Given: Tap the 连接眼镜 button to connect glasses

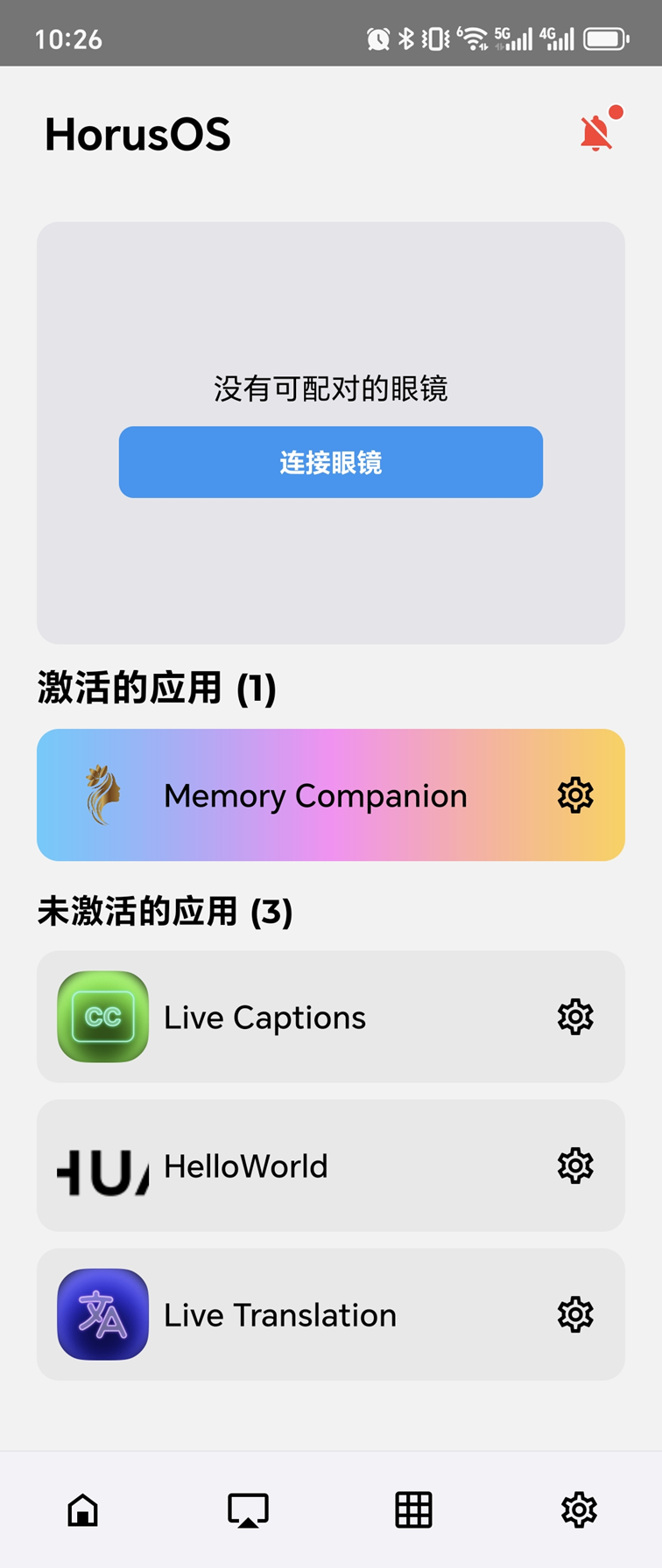Looking at the screenshot, I should [331, 462].
